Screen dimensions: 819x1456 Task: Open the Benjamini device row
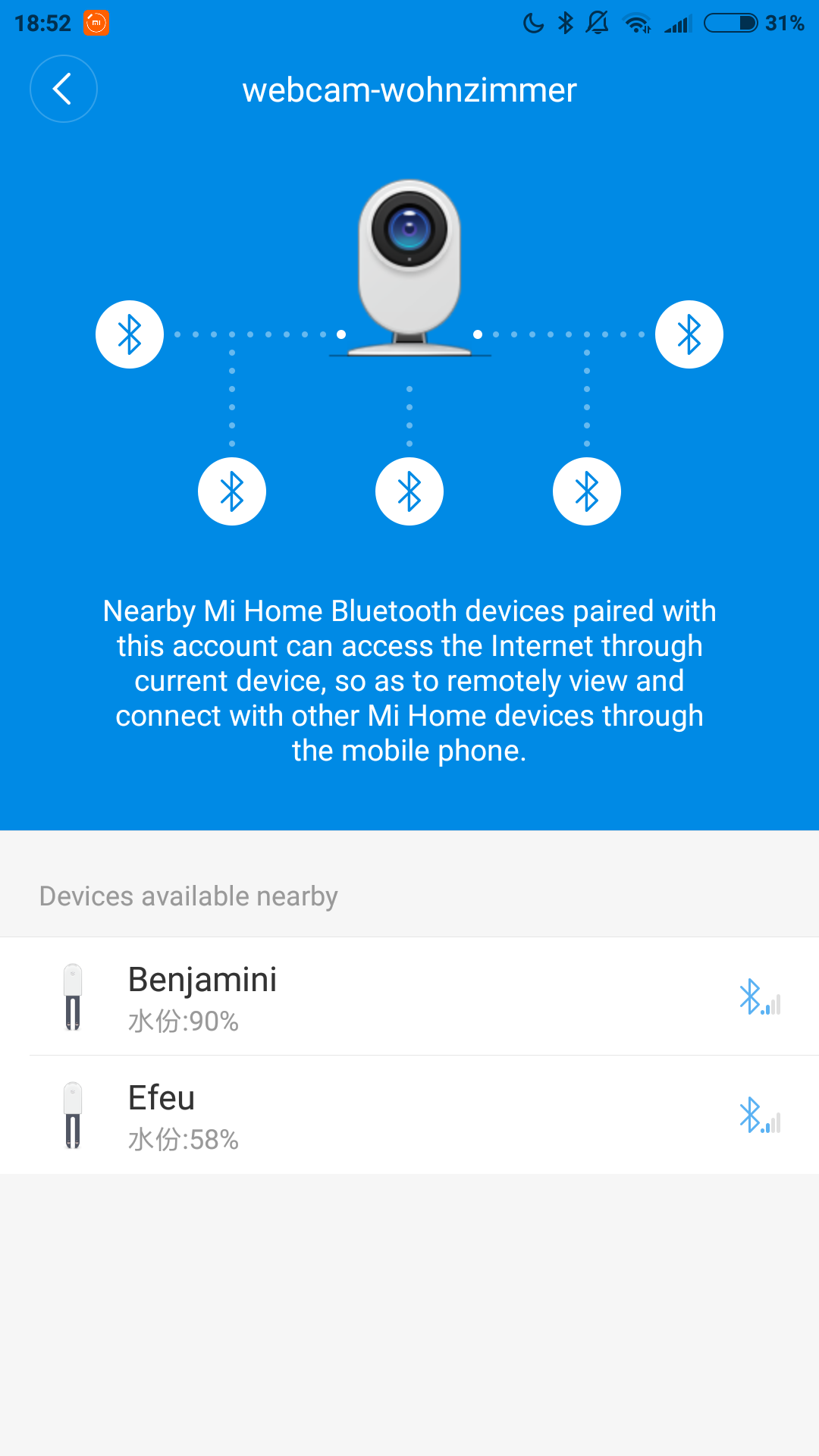click(x=409, y=996)
